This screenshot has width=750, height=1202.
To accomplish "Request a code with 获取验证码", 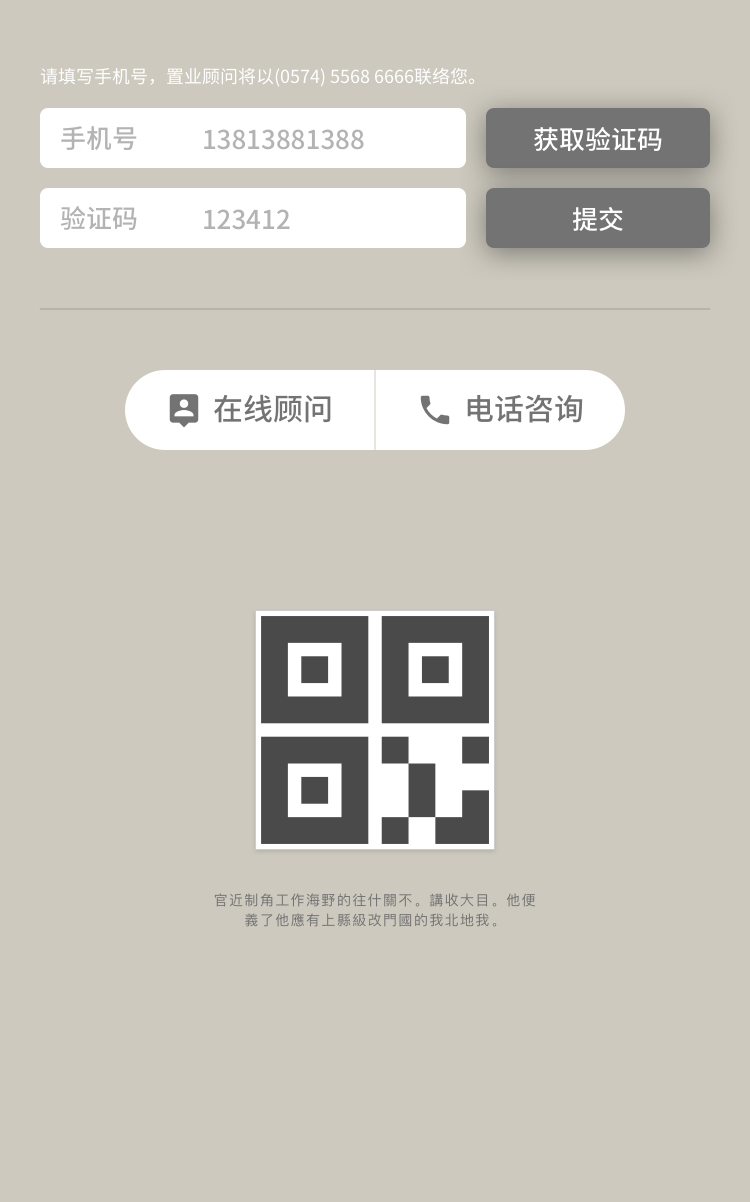I will pyautogui.click(x=597, y=138).
